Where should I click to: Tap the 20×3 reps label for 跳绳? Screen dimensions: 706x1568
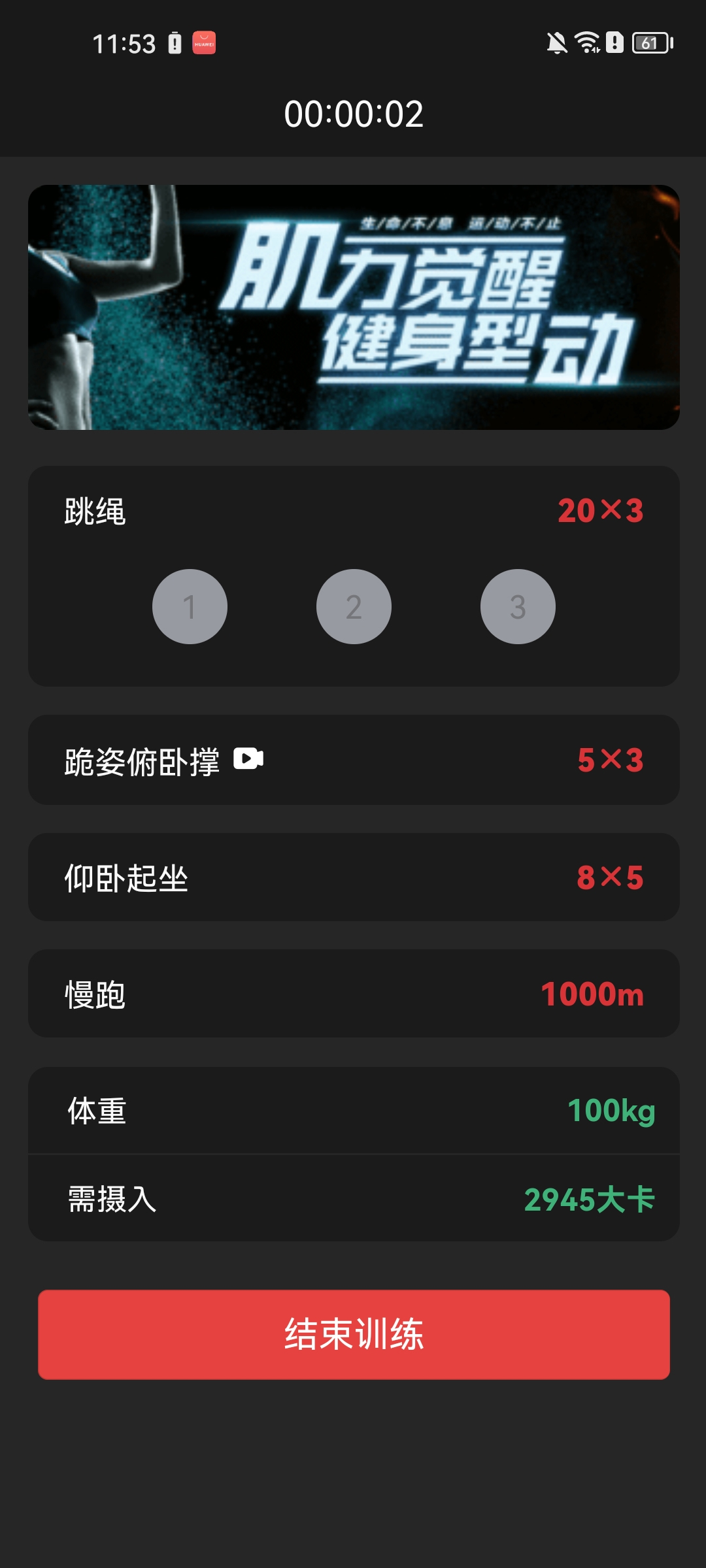coord(601,512)
